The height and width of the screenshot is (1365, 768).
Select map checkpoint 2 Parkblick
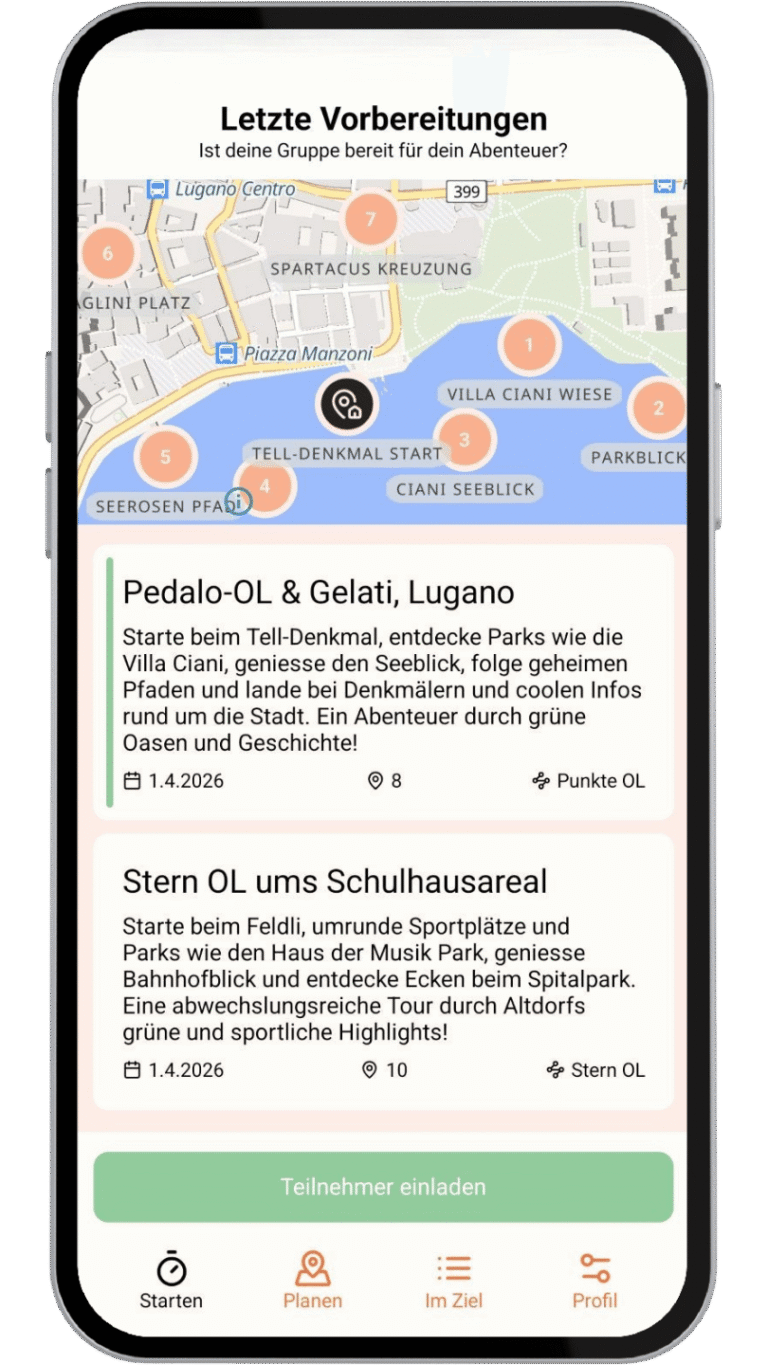click(x=657, y=407)
